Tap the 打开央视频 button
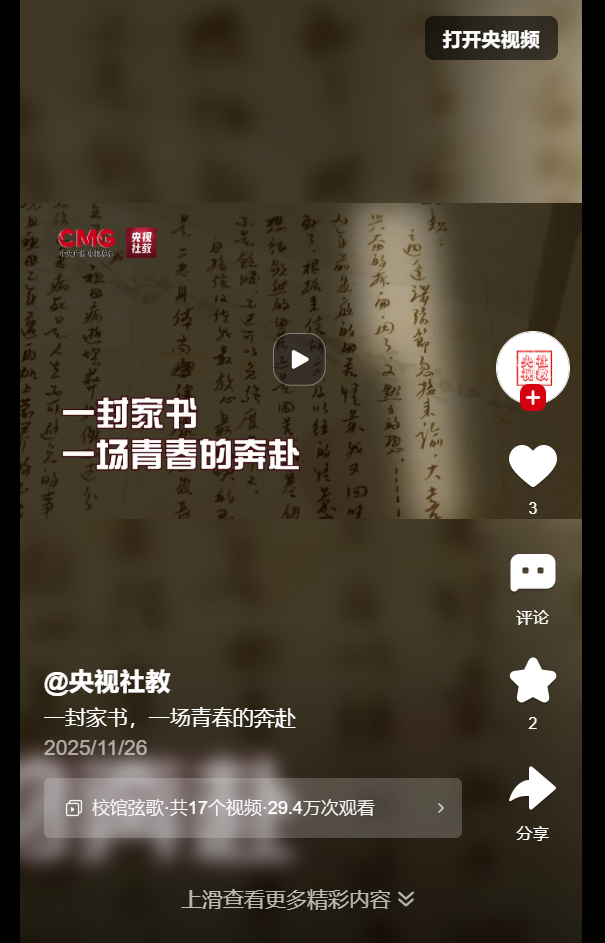The width and height of the screenshot is (605, 943). (x=491, y=39)
